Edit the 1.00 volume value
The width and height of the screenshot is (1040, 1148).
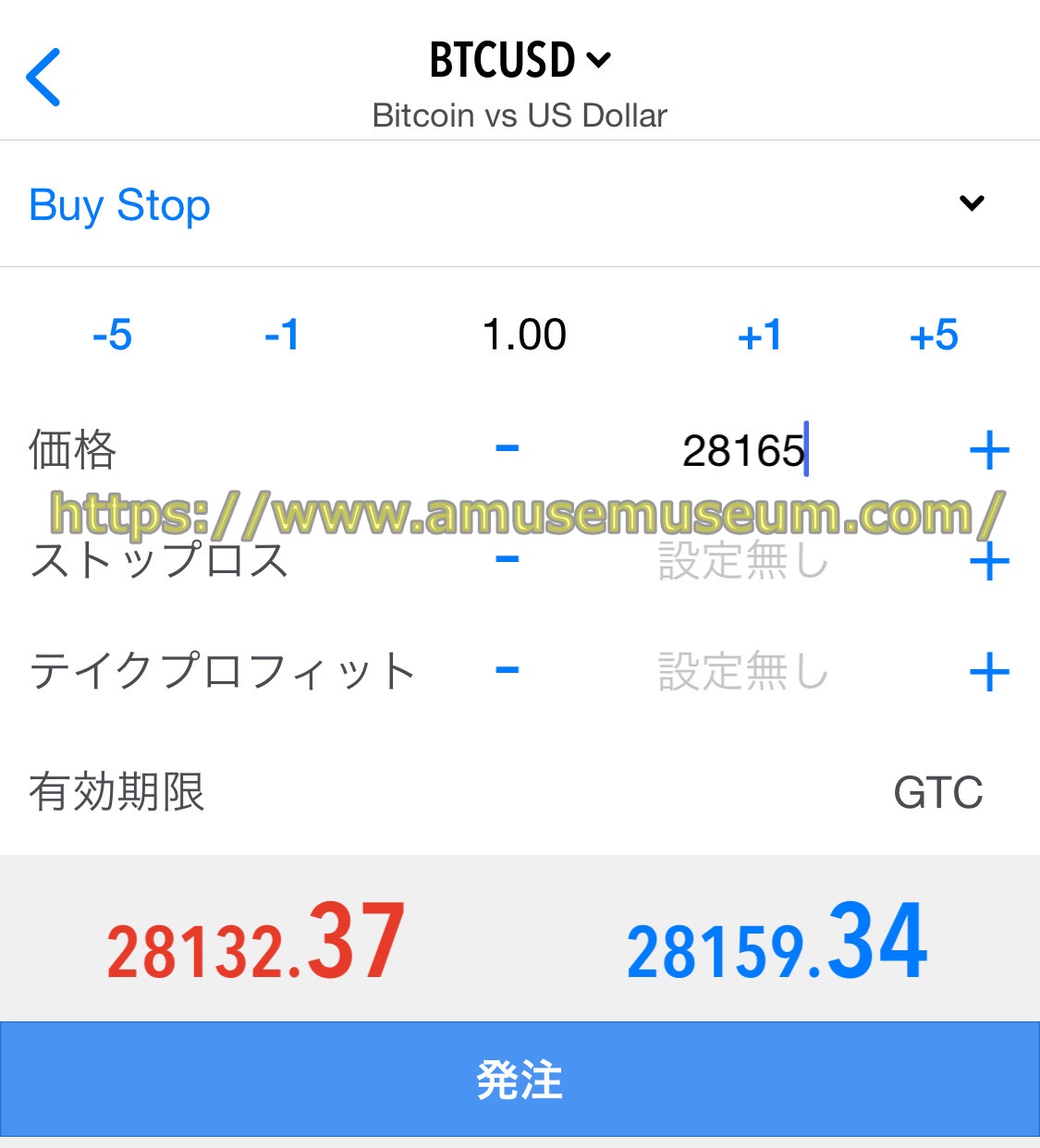point(524,335)
